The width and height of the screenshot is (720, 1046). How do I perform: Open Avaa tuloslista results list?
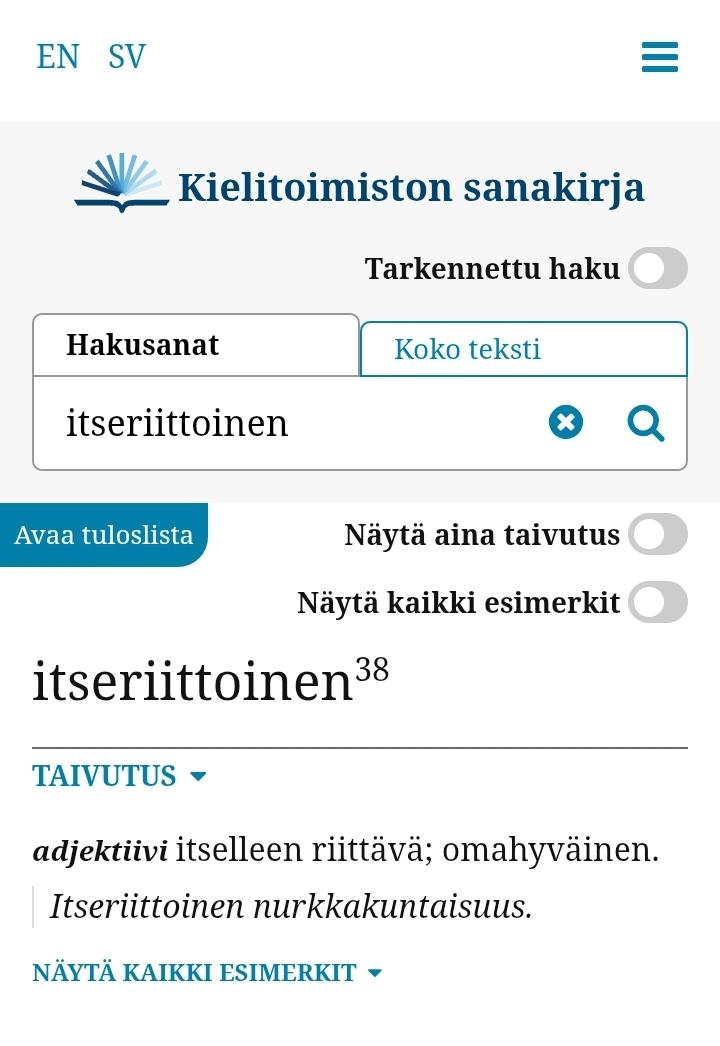point(104,534)
